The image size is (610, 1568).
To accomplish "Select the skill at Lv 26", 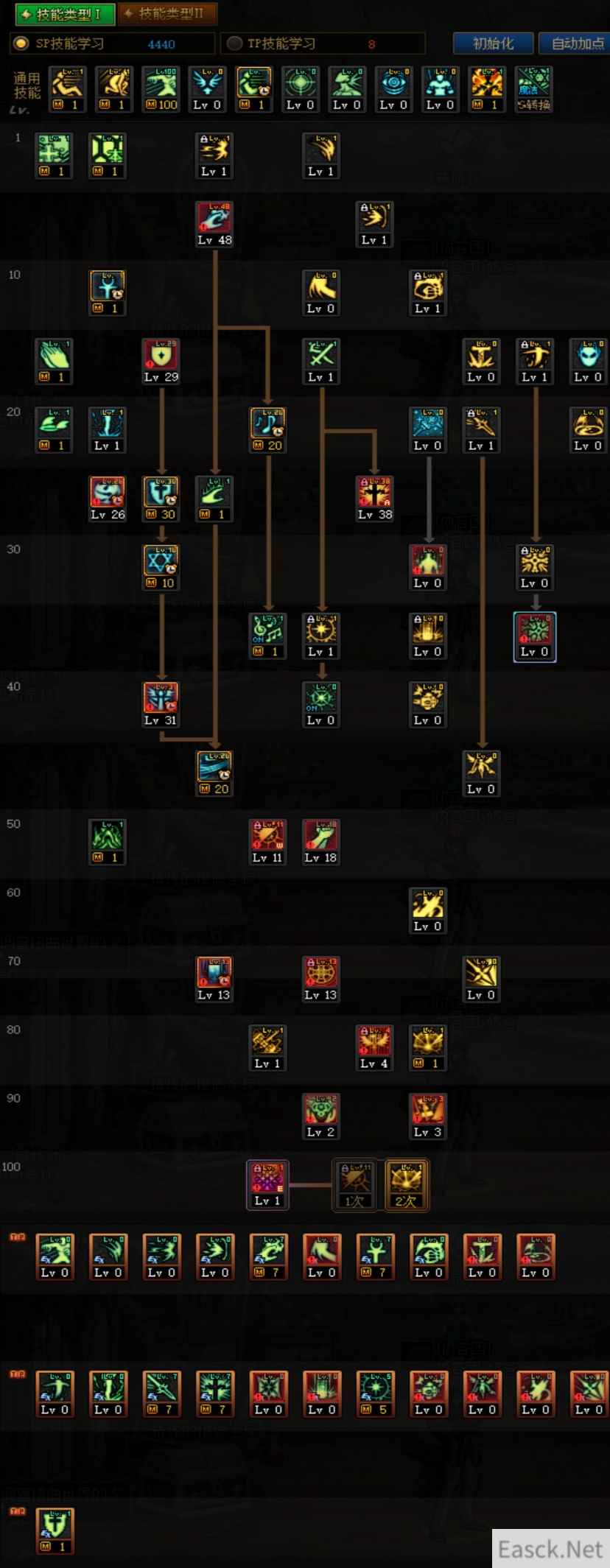I will click(108, 499).
